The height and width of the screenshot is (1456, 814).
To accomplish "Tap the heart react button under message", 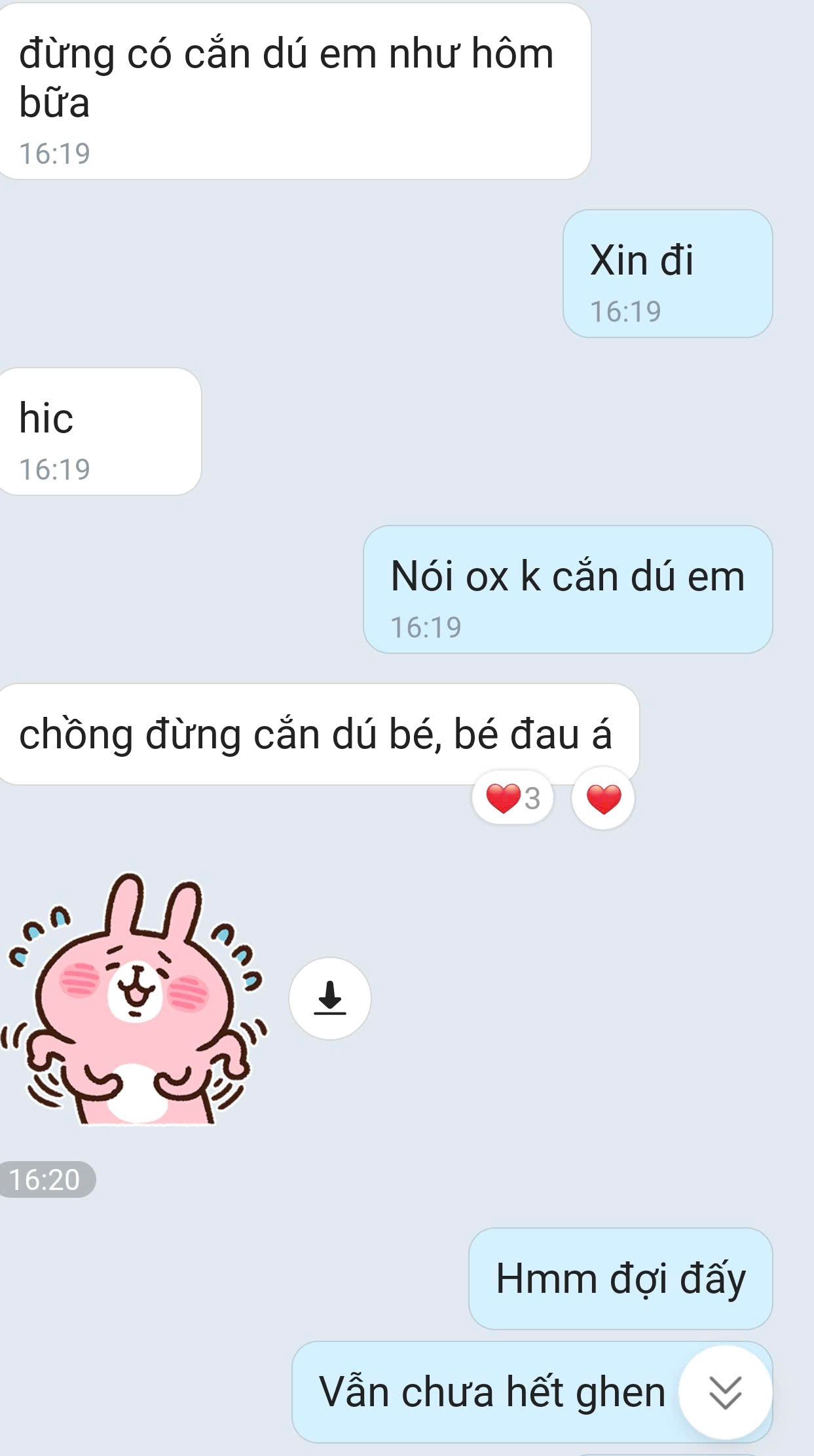I will point(602,798).
